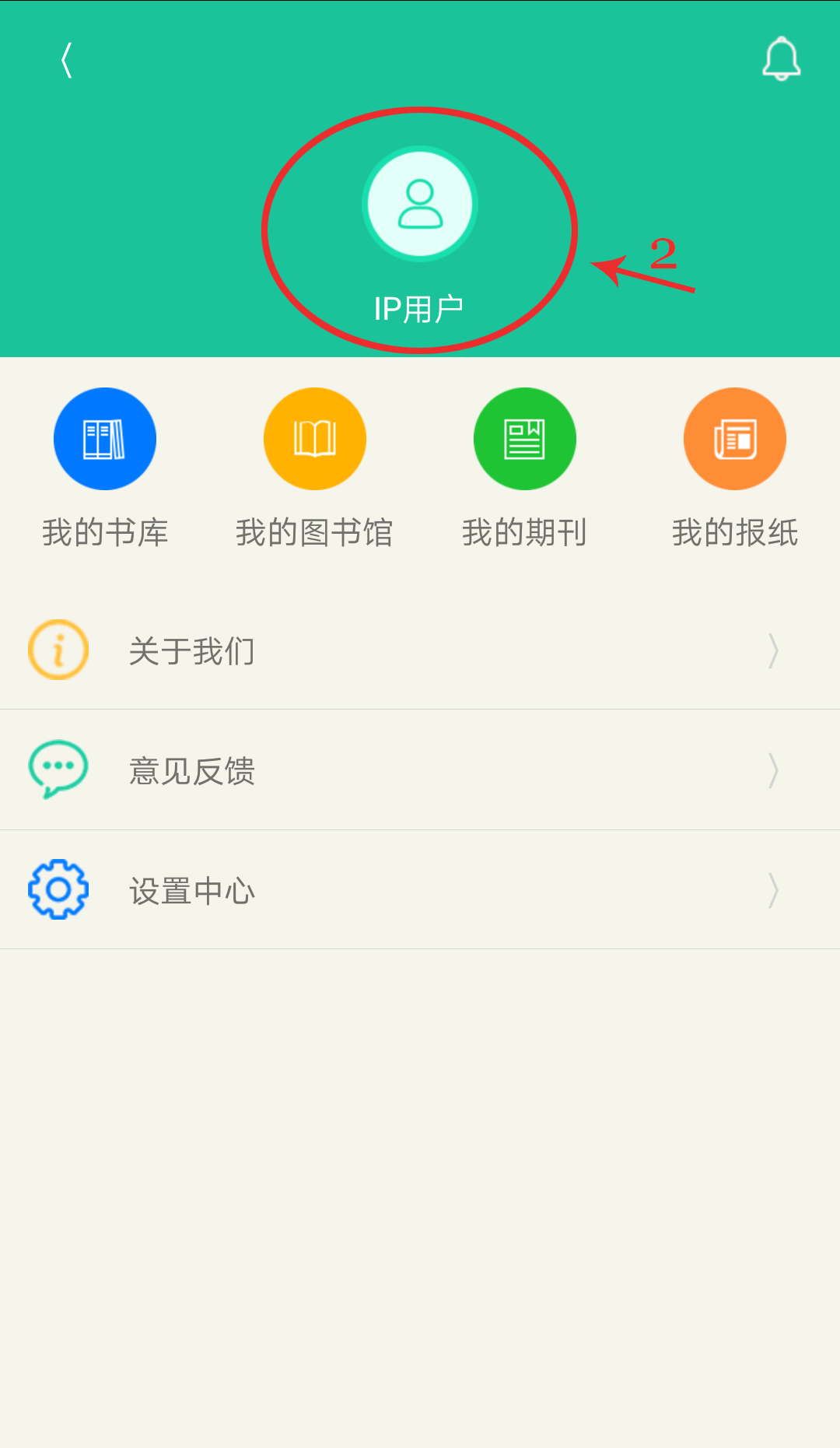840x1448 pixels.
Task: Open the 关于我们 row
Action: 420,650
